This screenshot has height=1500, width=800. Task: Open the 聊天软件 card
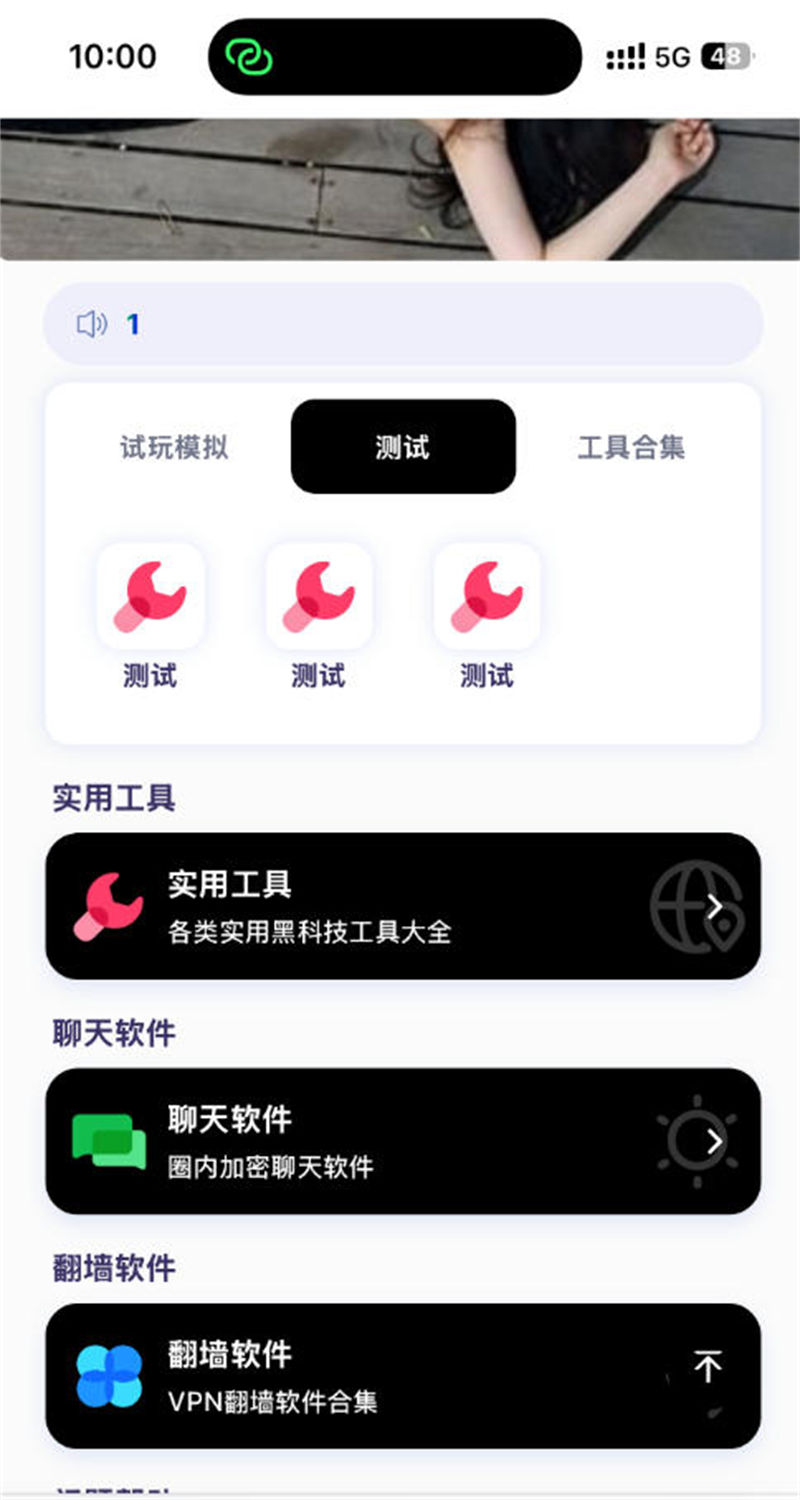(403, 1141)
